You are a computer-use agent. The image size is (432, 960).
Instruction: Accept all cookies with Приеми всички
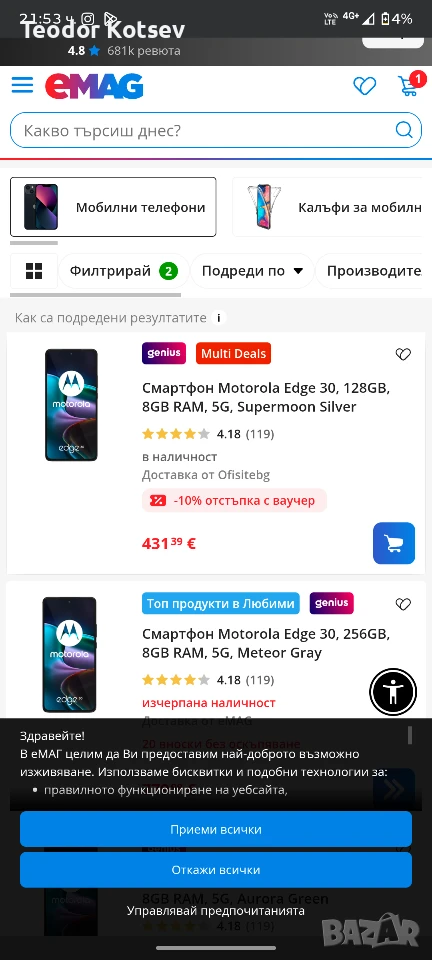(x=215, y=830)
